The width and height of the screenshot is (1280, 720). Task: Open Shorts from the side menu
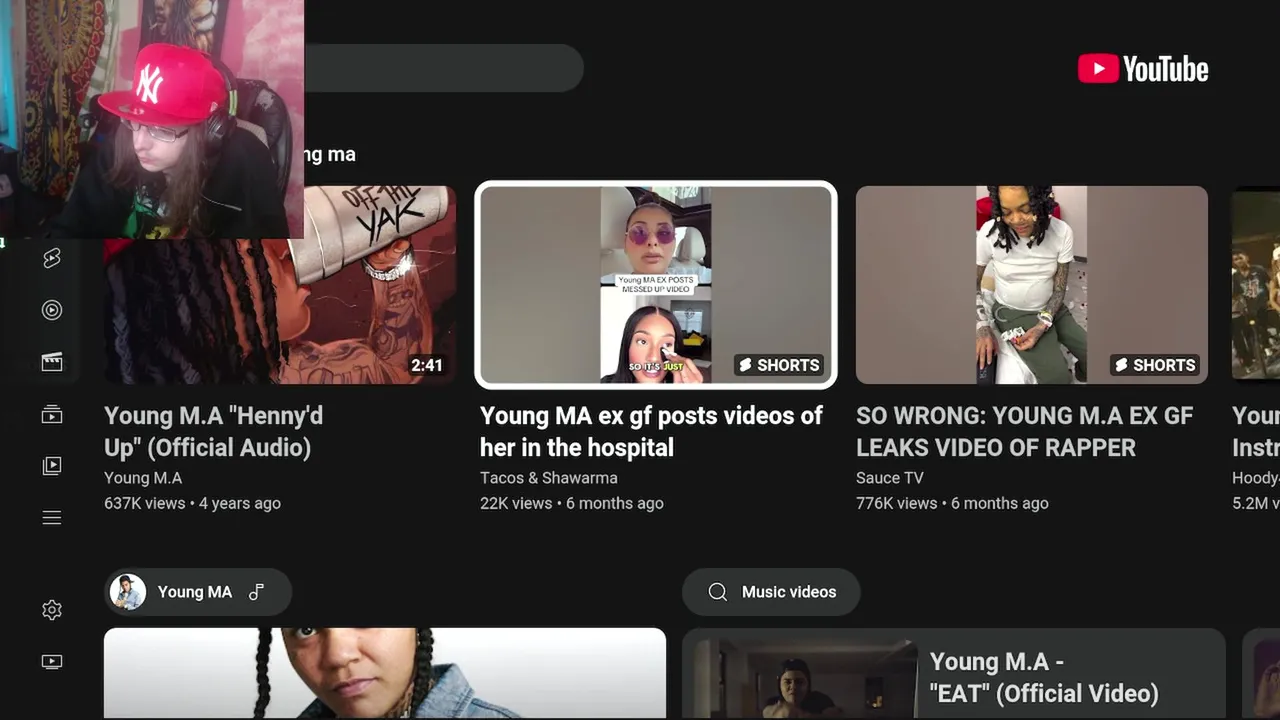(52, 258)
